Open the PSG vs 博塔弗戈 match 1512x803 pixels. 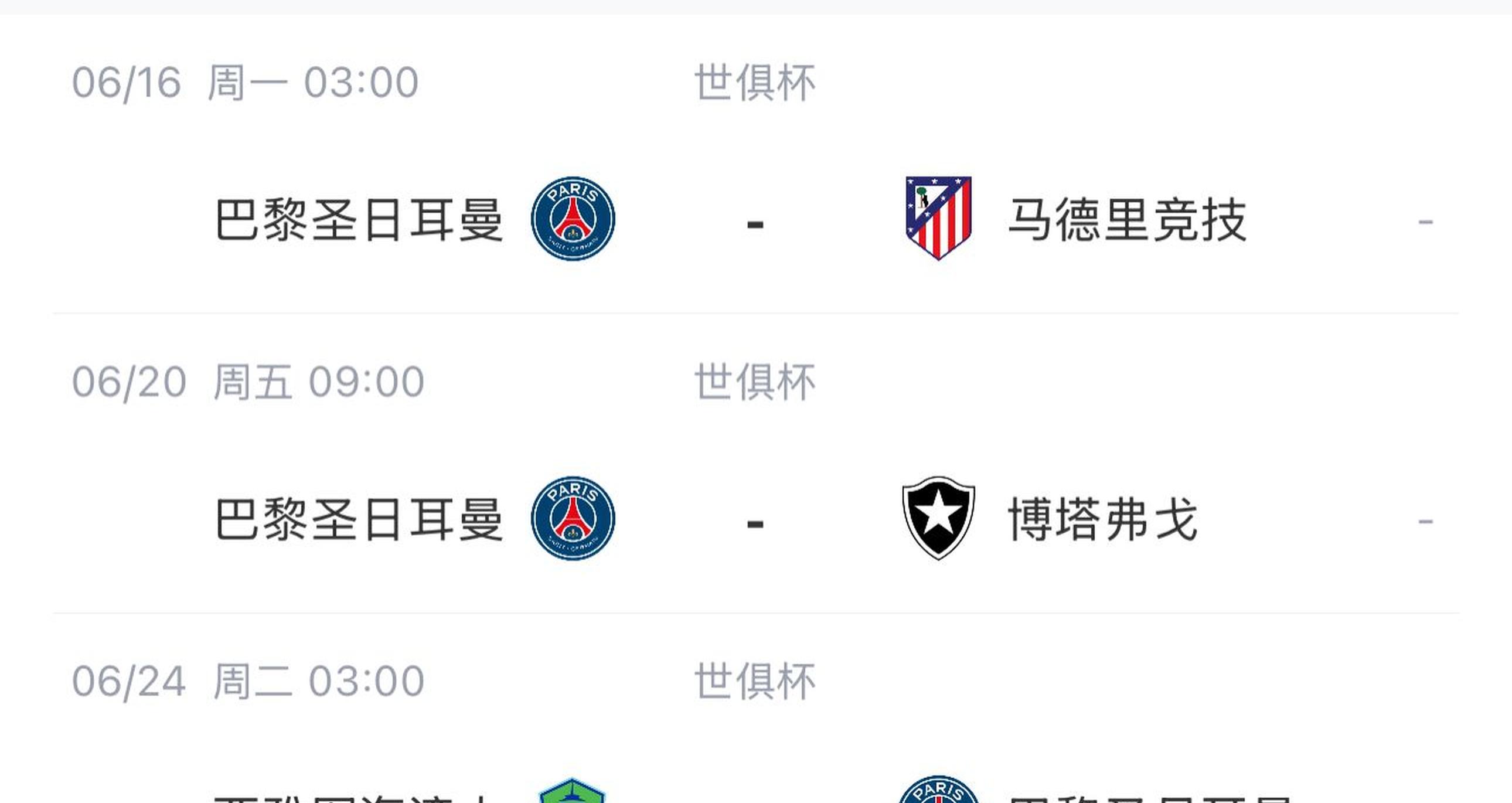[755, 520]
